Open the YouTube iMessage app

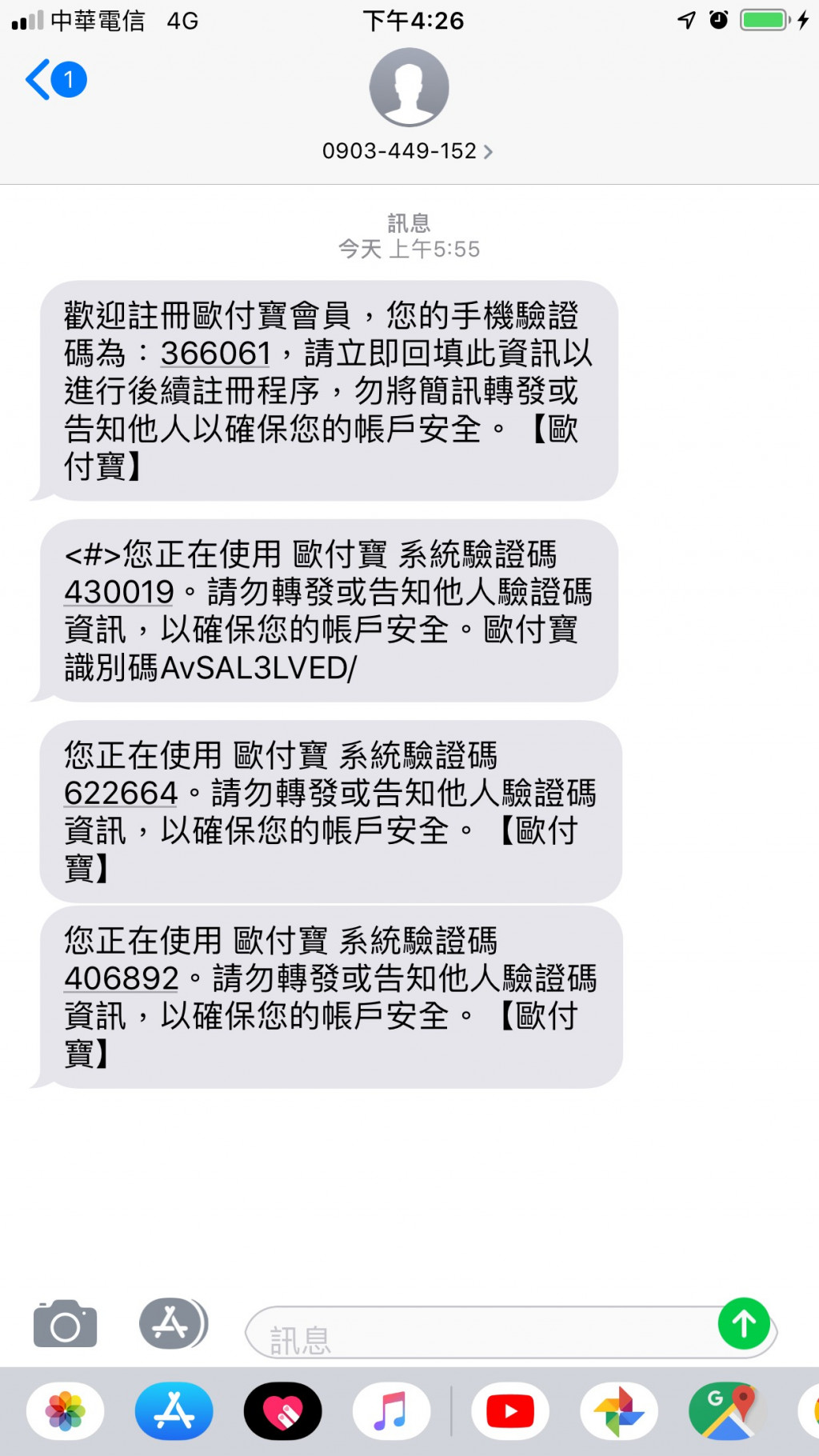pos(510,1411)
